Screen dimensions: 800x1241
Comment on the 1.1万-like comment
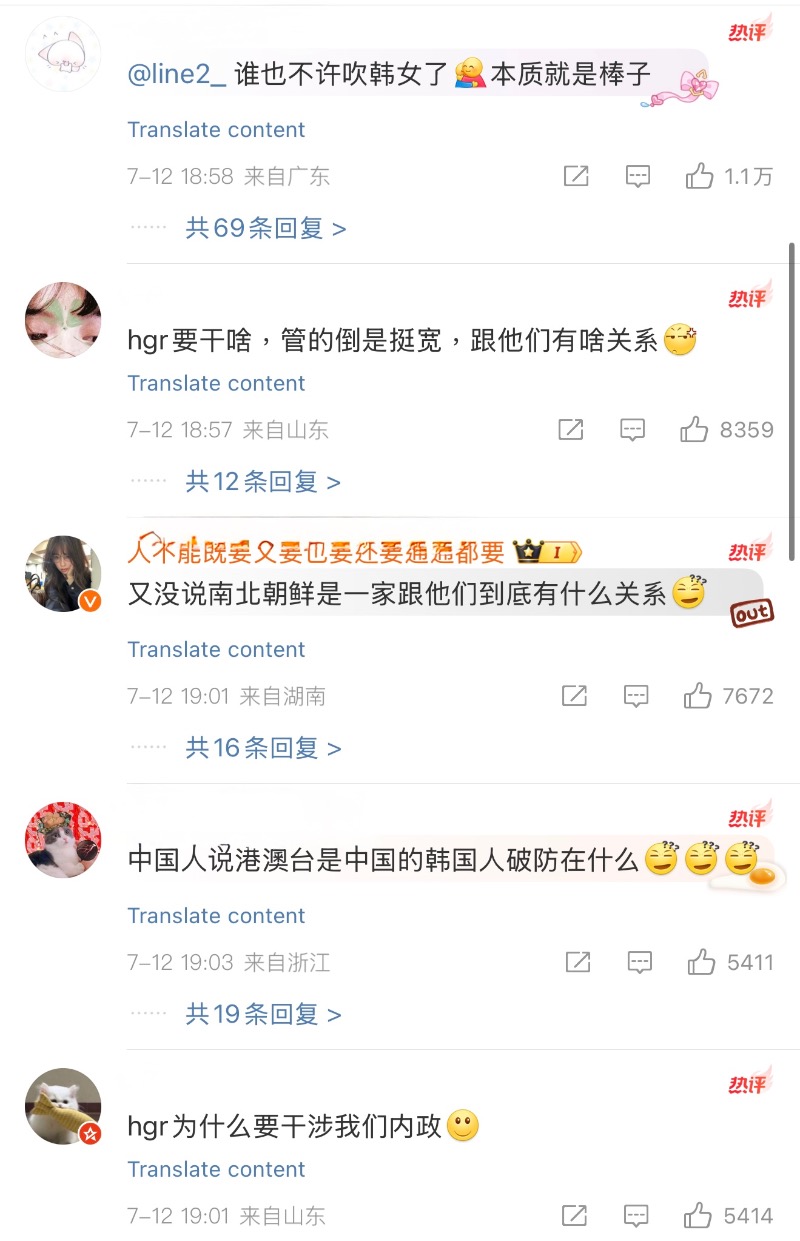point(638,177)
